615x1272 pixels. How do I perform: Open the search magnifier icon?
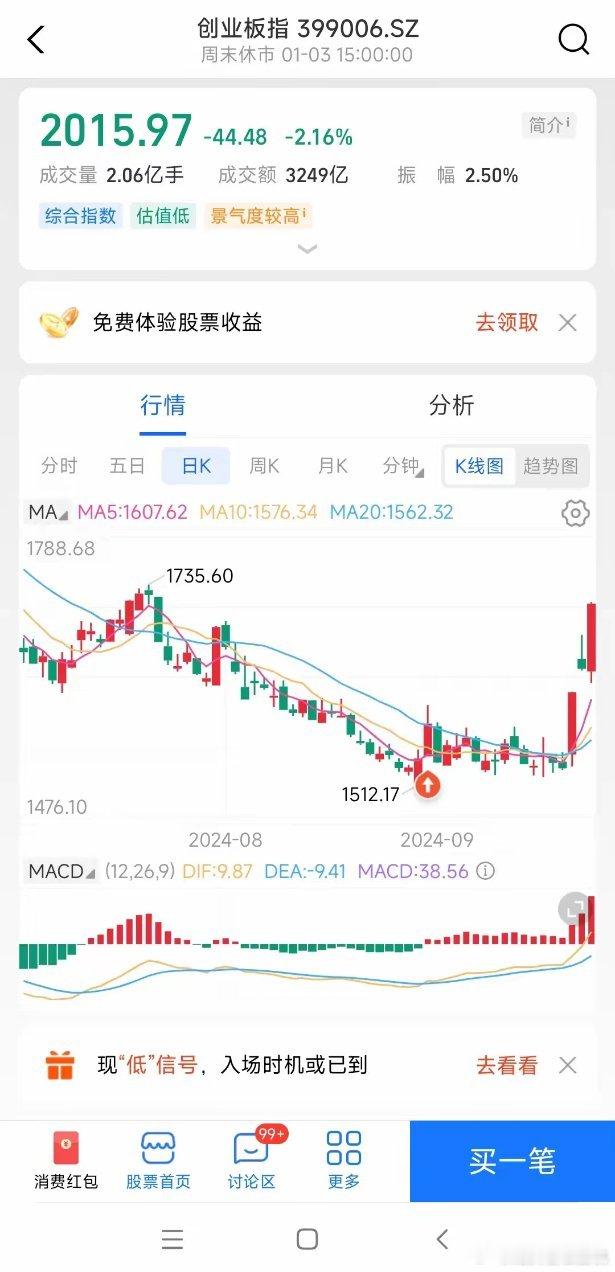574,39
